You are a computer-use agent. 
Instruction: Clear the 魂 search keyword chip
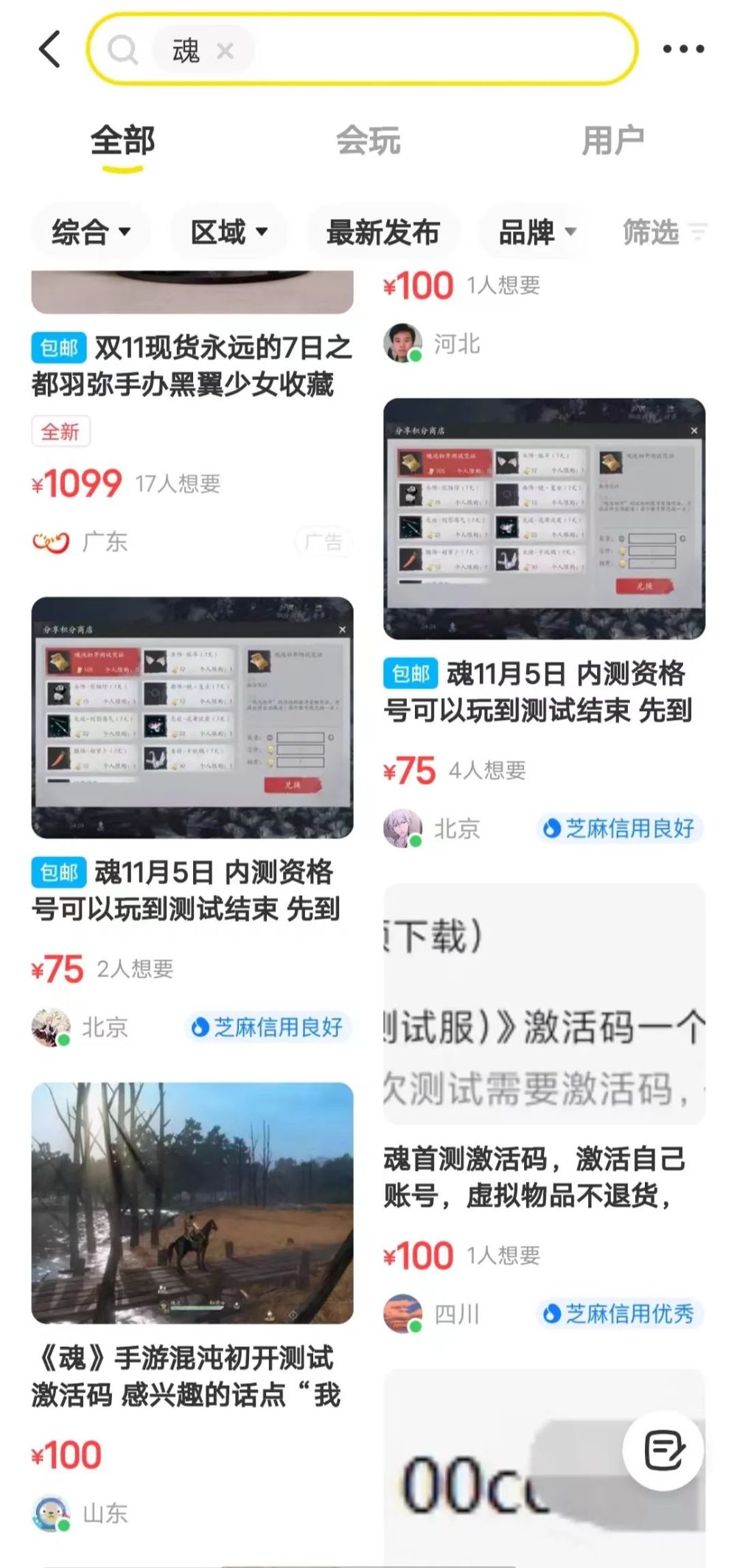(x=226, y=51)
